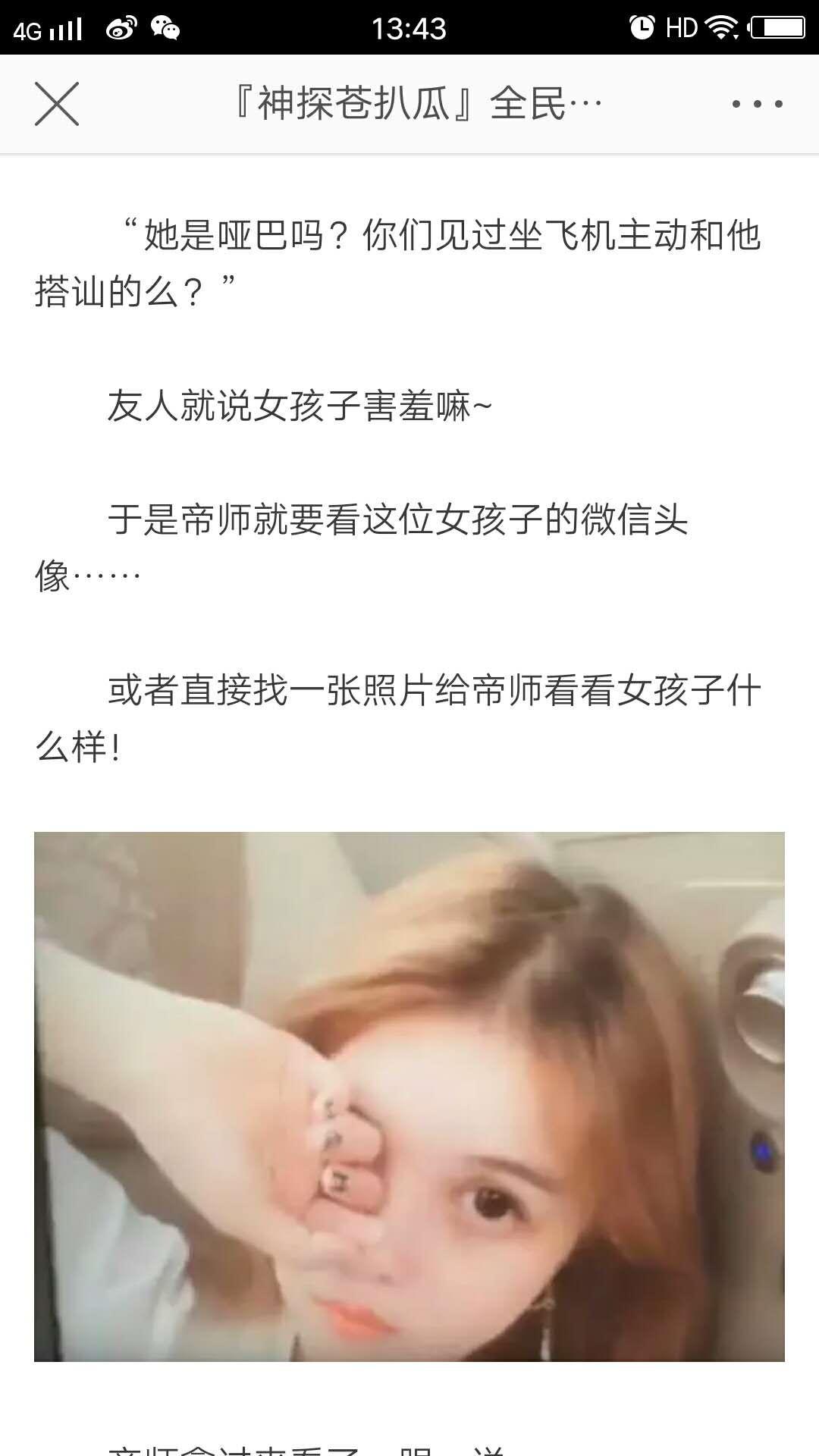This screenshot has width=819, height=1456.
Task: Close the article page
Action: tap(57, 104)
